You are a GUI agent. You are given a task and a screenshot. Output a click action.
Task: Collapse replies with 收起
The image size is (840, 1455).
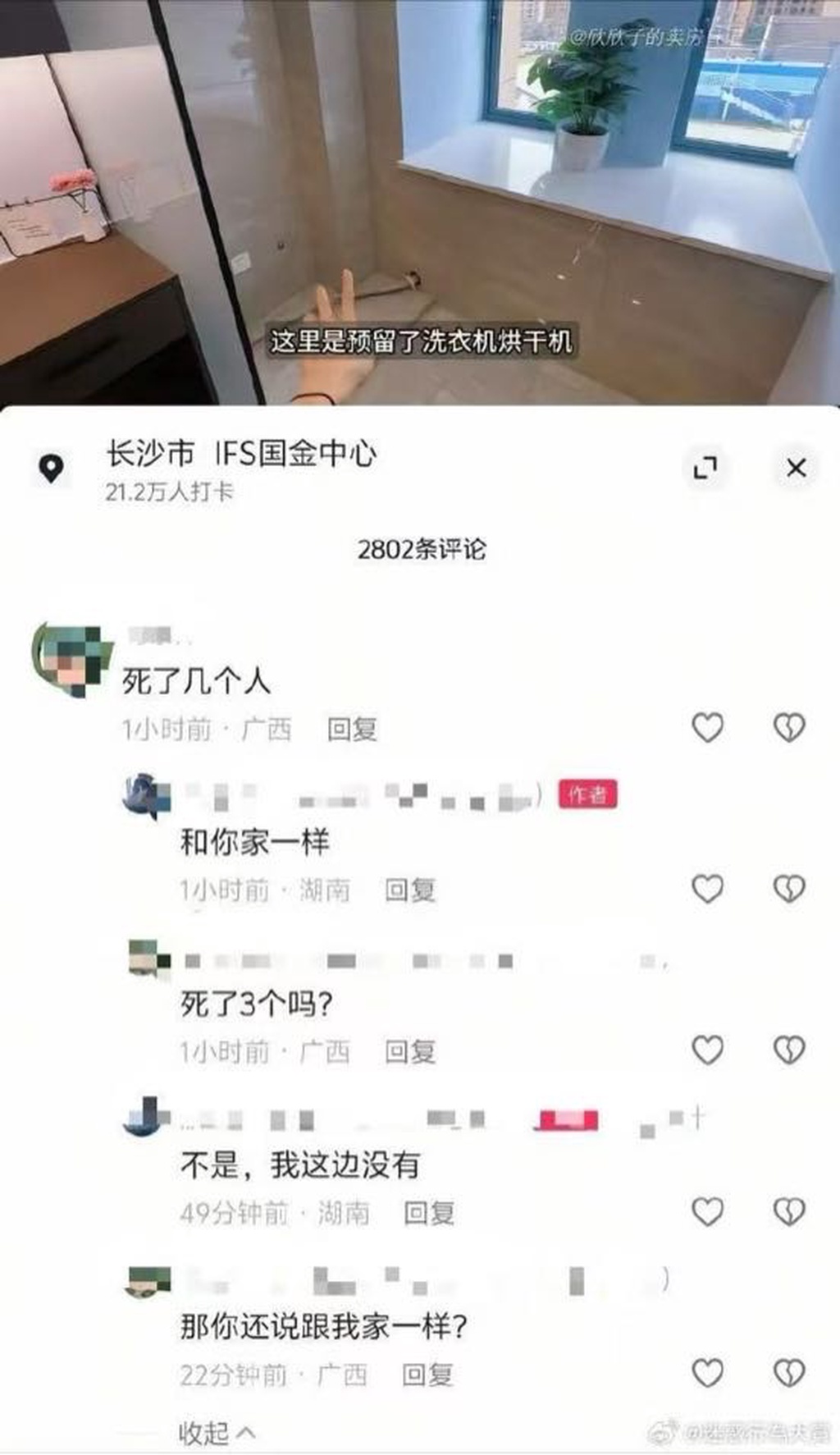pyautogui.click(x=217, y=1433)
